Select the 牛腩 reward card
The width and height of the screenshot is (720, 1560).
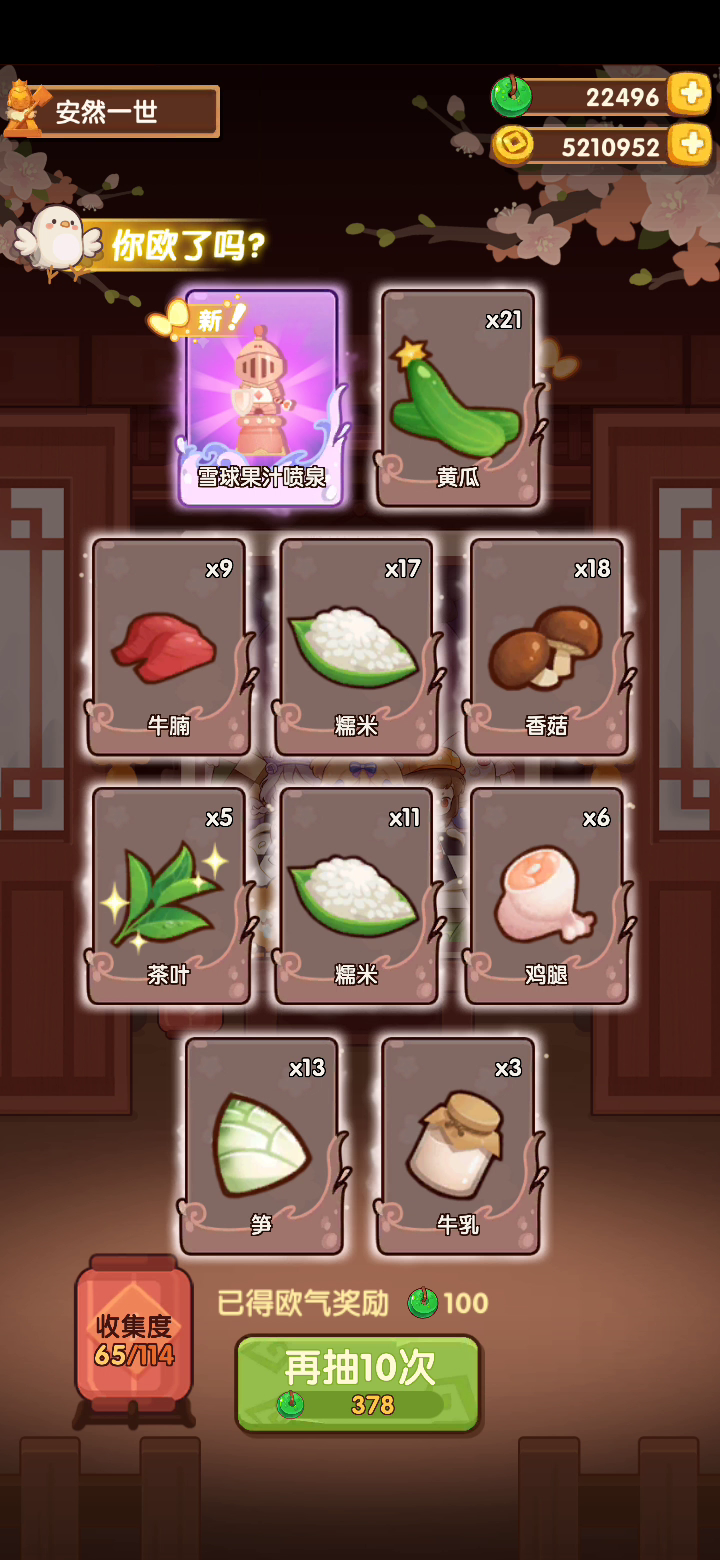pyautogui.click(x=168, y=647)
